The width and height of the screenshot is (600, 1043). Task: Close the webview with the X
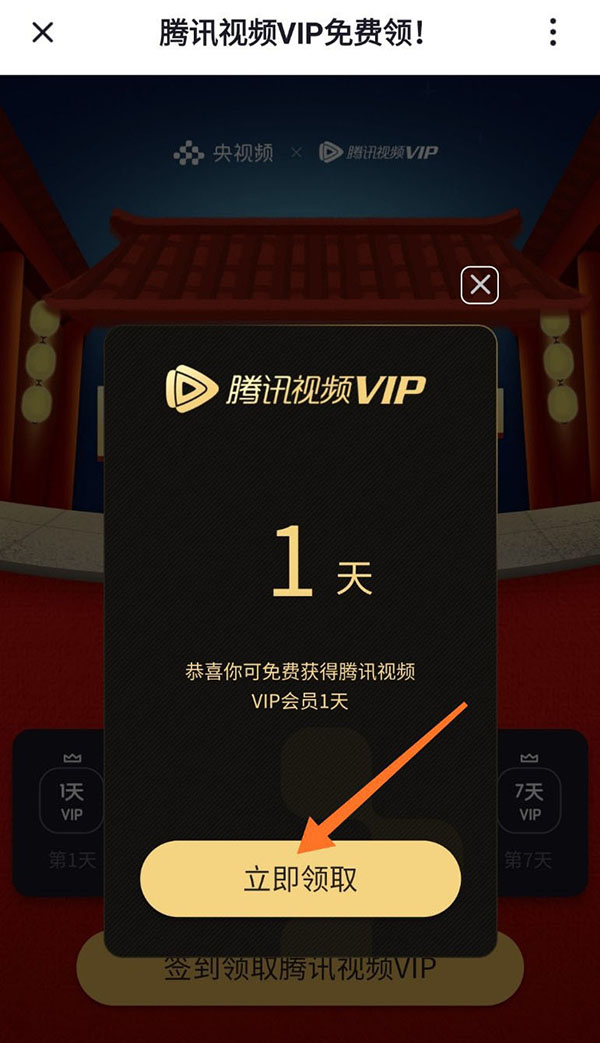click(42, 33)
